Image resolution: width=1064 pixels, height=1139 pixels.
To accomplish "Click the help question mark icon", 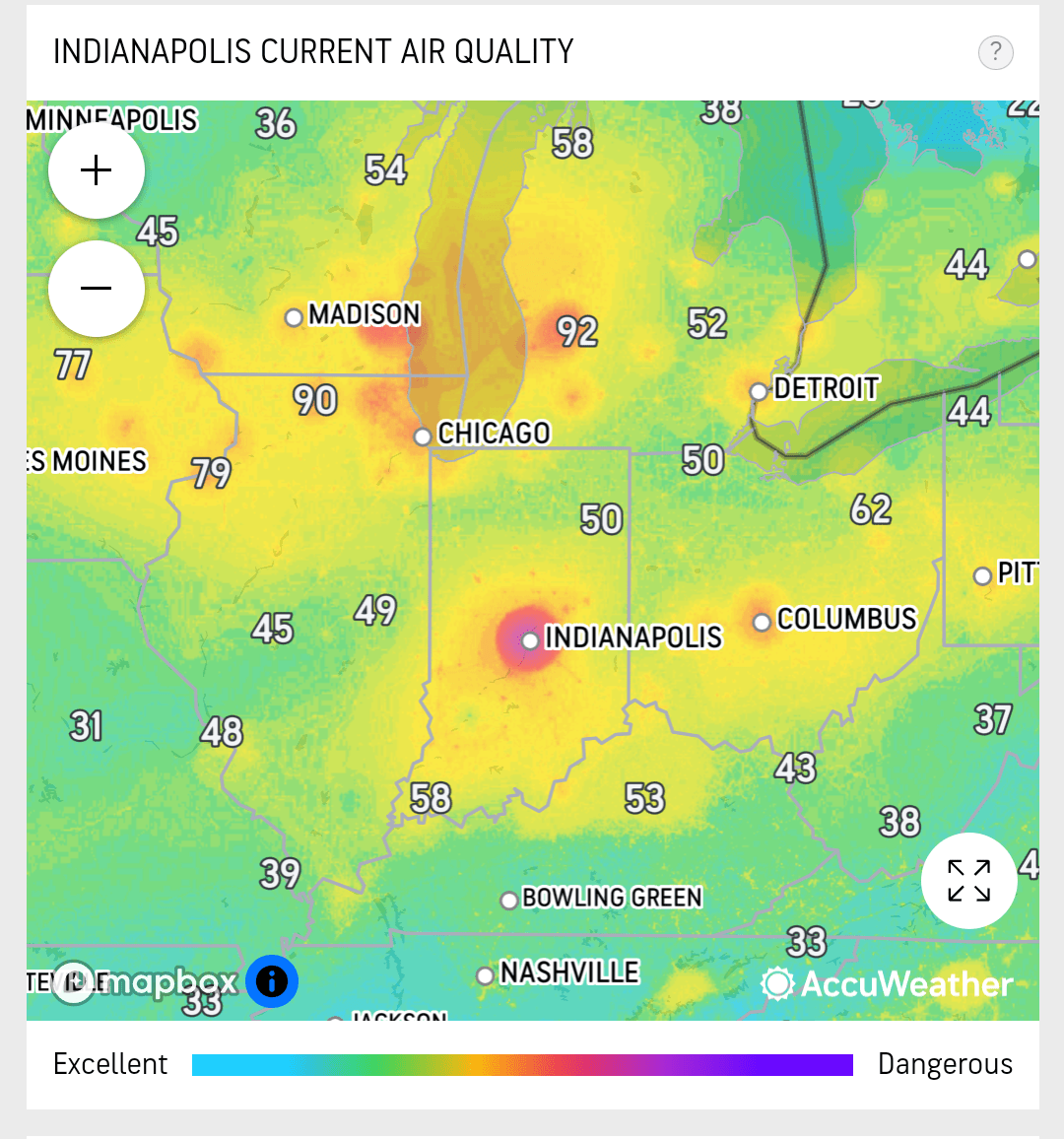I will coord(995,53).
